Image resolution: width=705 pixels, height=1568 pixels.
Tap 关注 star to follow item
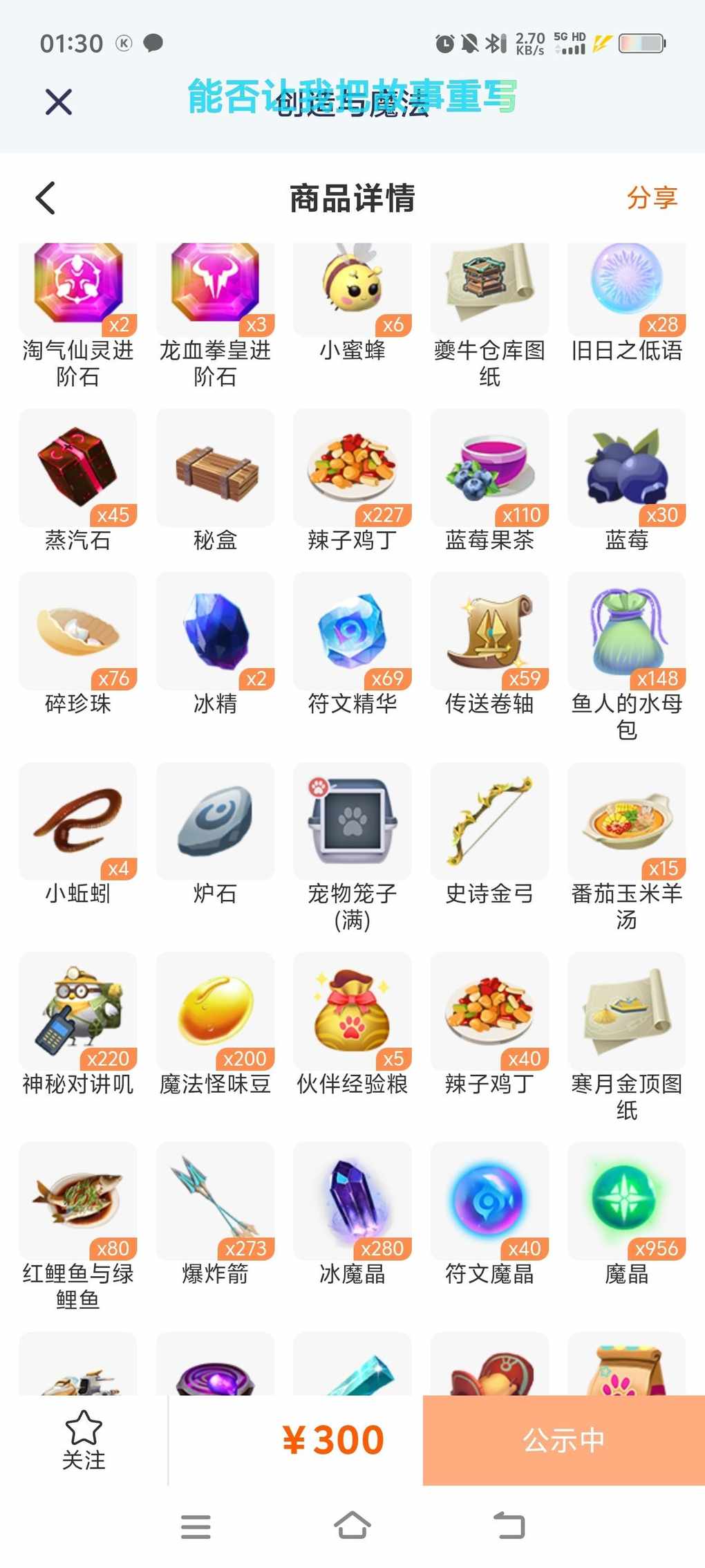pyautogui.click(x=84, y=1440)
